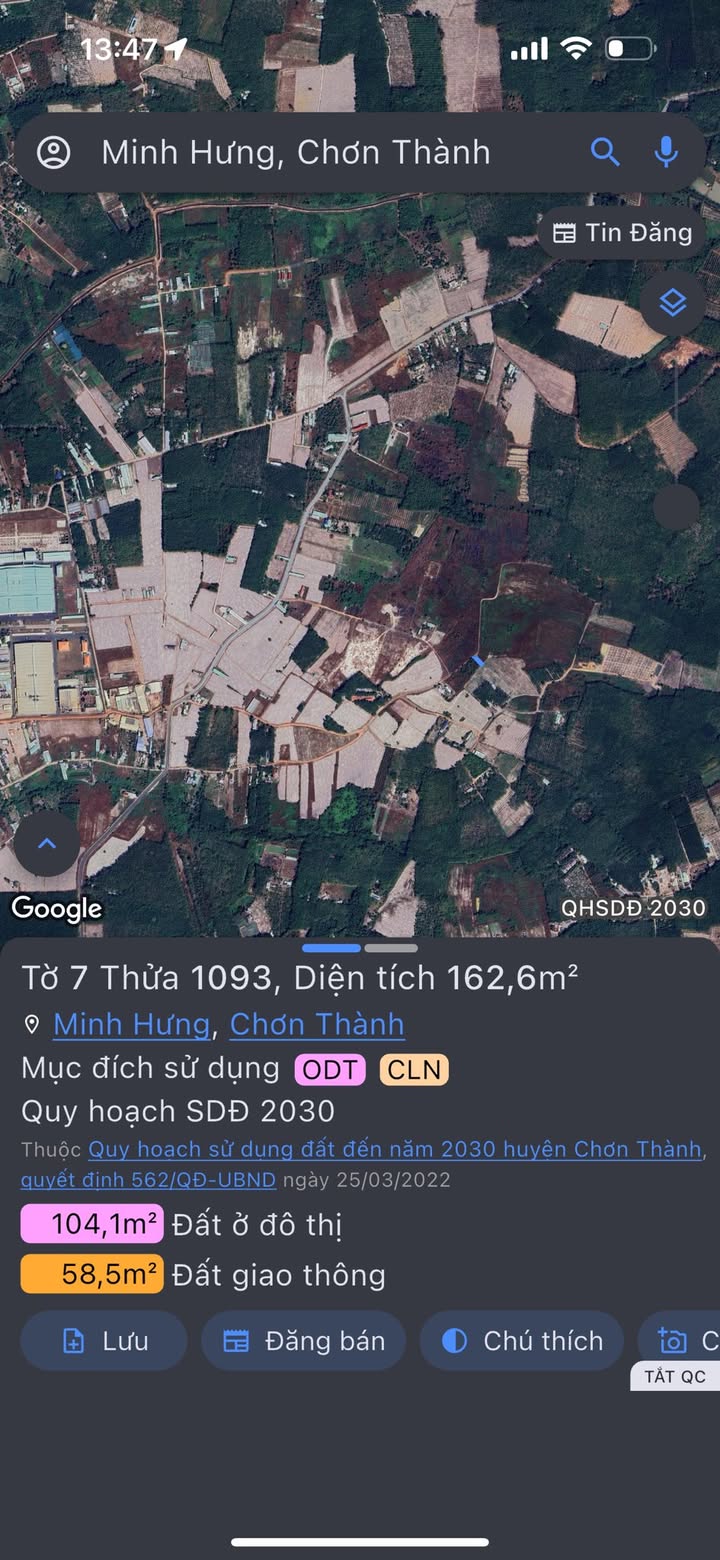The image size is (720, 1560).
Task: Adjust the map overlay opacity slider
Action: (x=676, y=508)
